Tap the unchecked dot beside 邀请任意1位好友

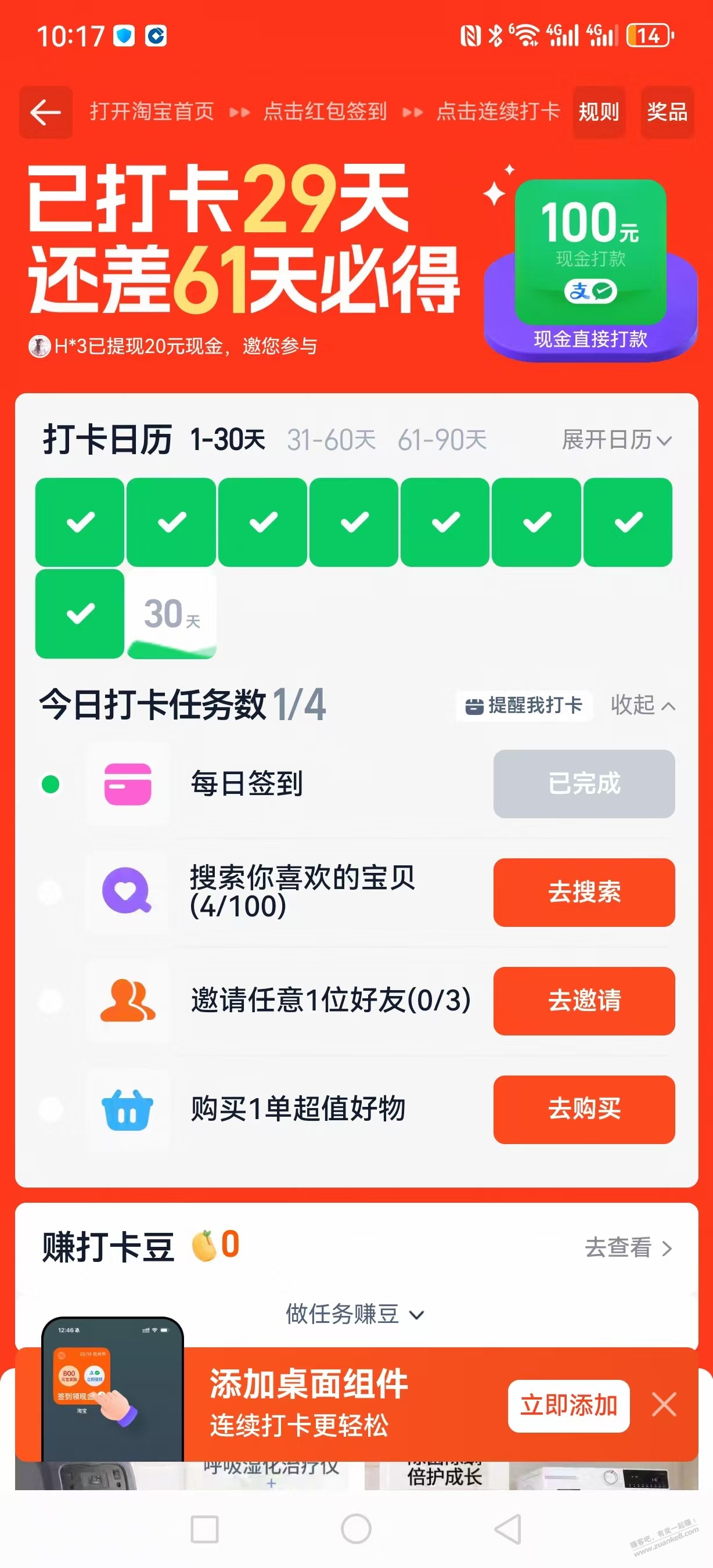(49, 1001)
